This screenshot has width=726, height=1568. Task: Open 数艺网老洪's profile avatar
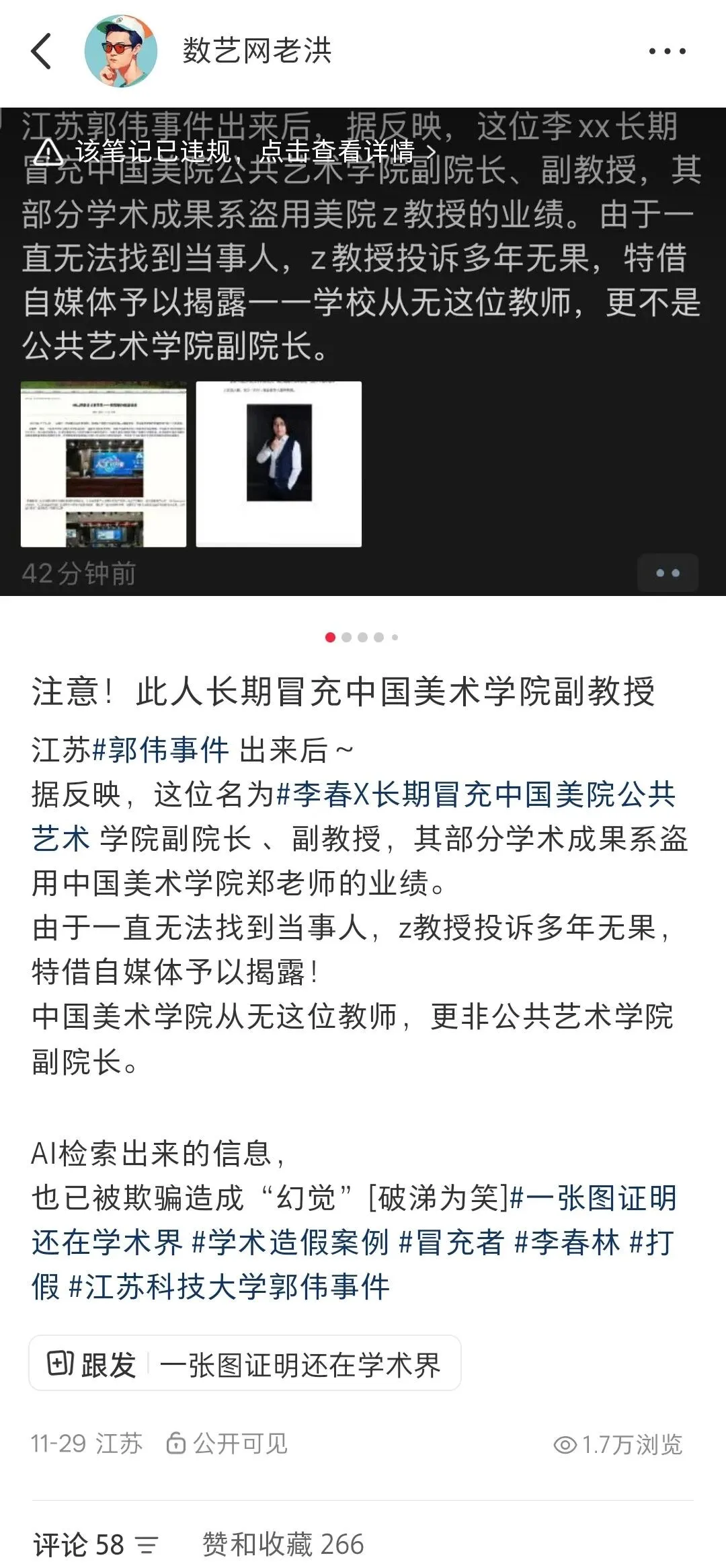tap(121, 51)
